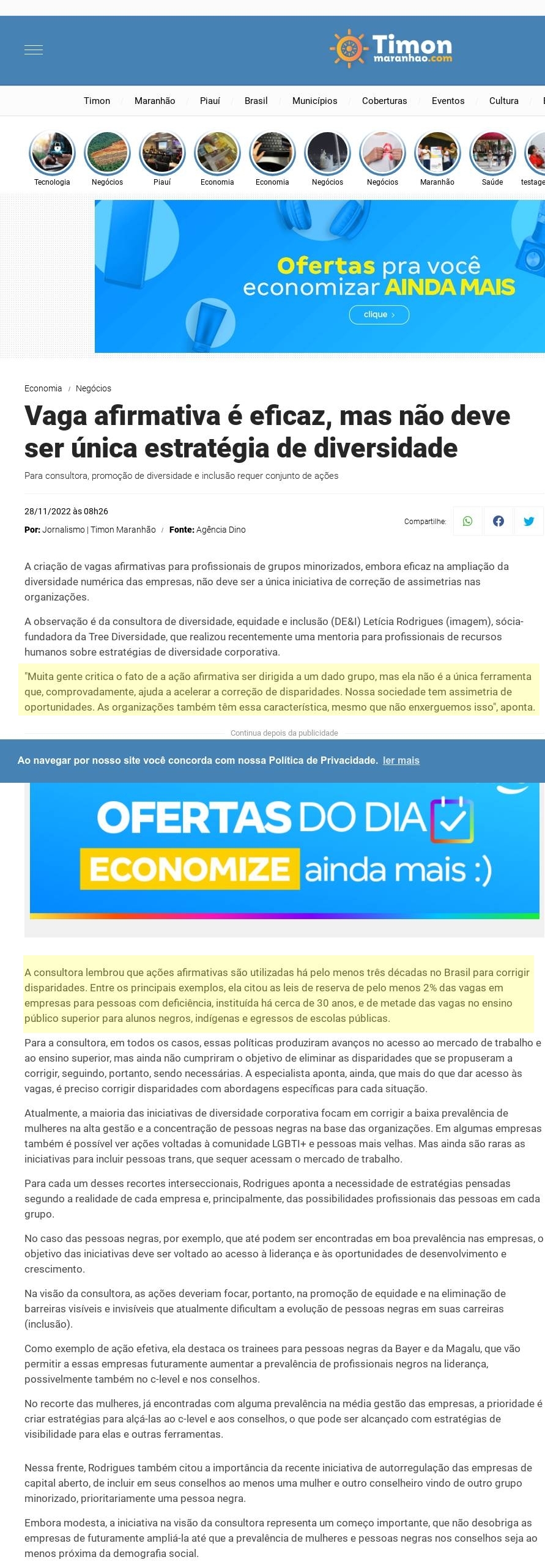Open the Economia breadcrumb link
The width and height of the screenshot is (545, 1568).
[43, 388]
